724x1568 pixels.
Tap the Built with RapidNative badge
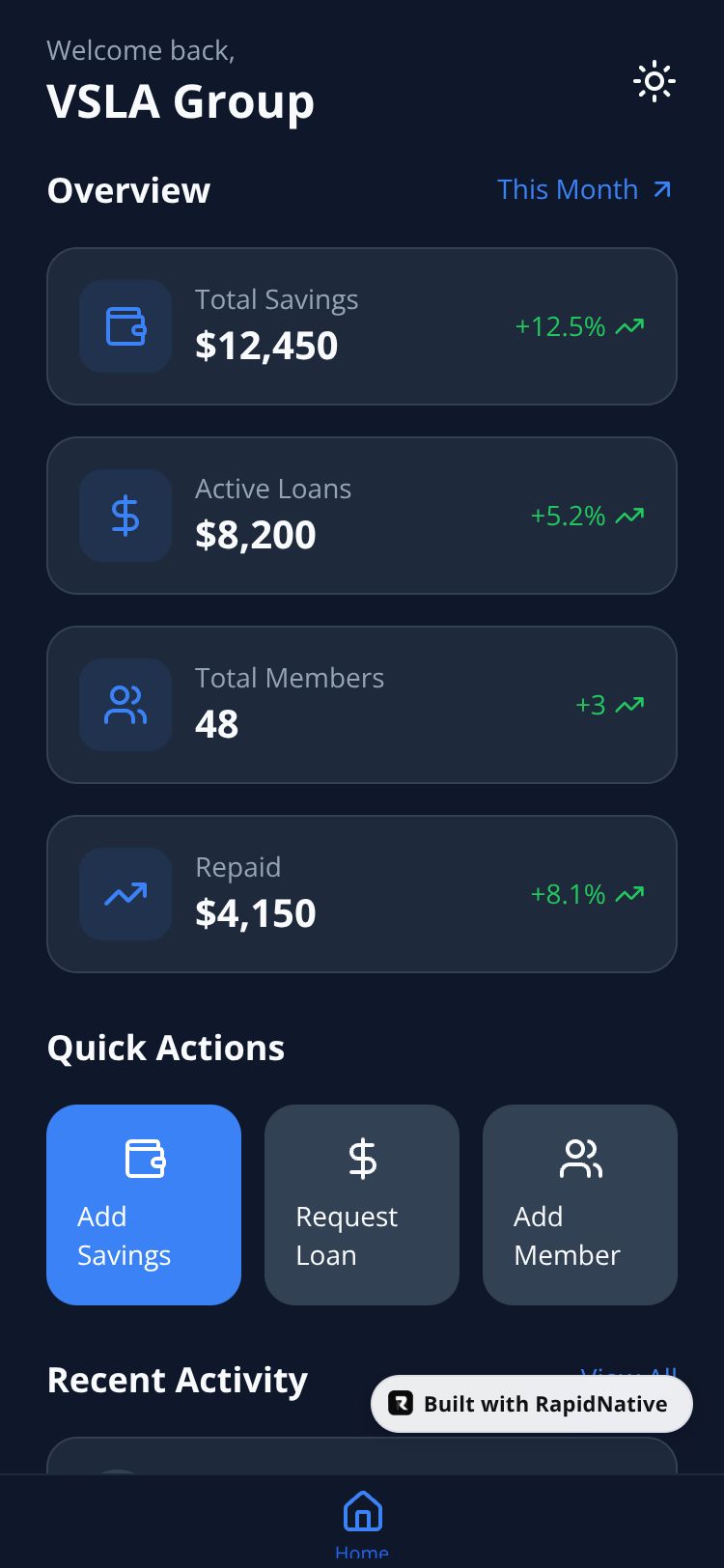pyautogui.click(x=532, y=1404)
